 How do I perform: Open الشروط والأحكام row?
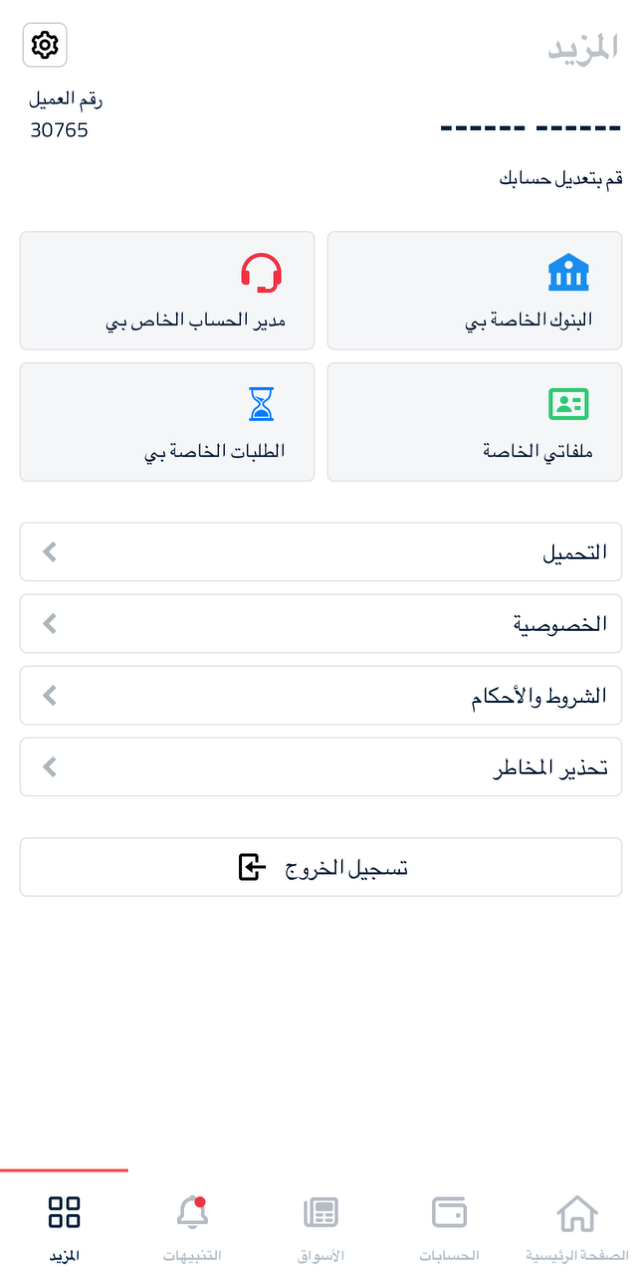(321, 696)
